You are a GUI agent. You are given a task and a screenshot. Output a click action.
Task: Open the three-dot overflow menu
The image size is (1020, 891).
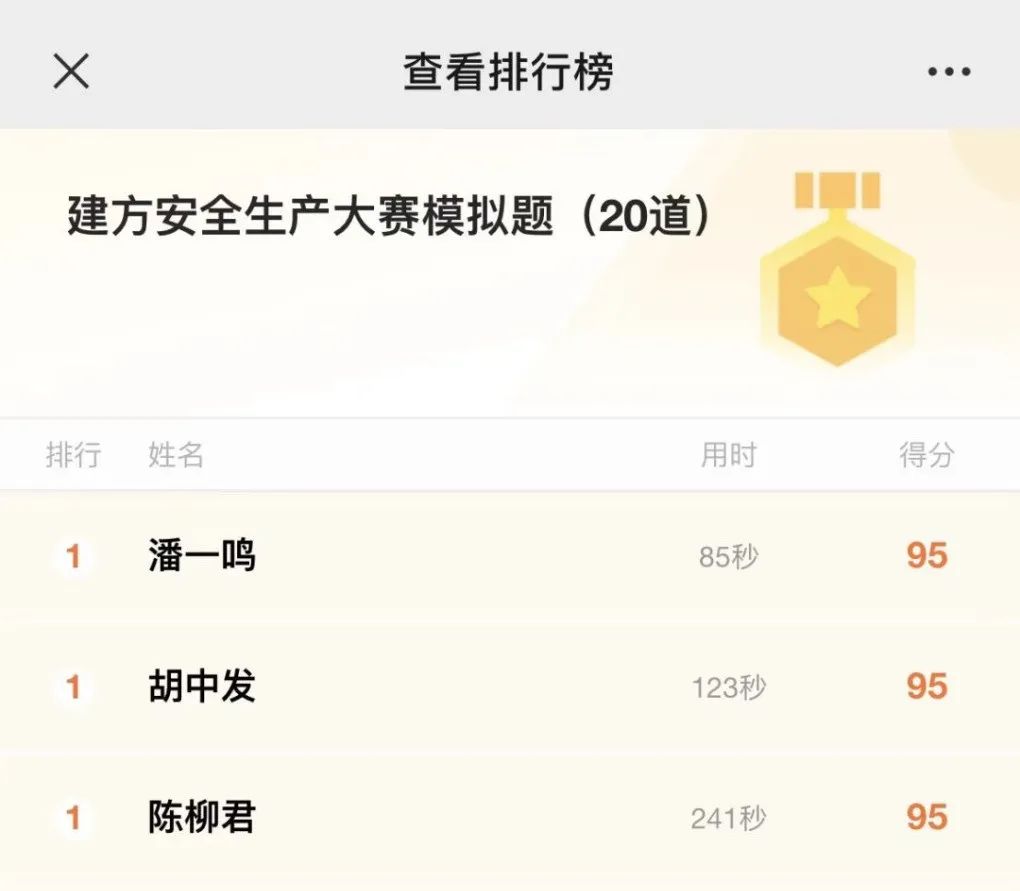[948, 72]
